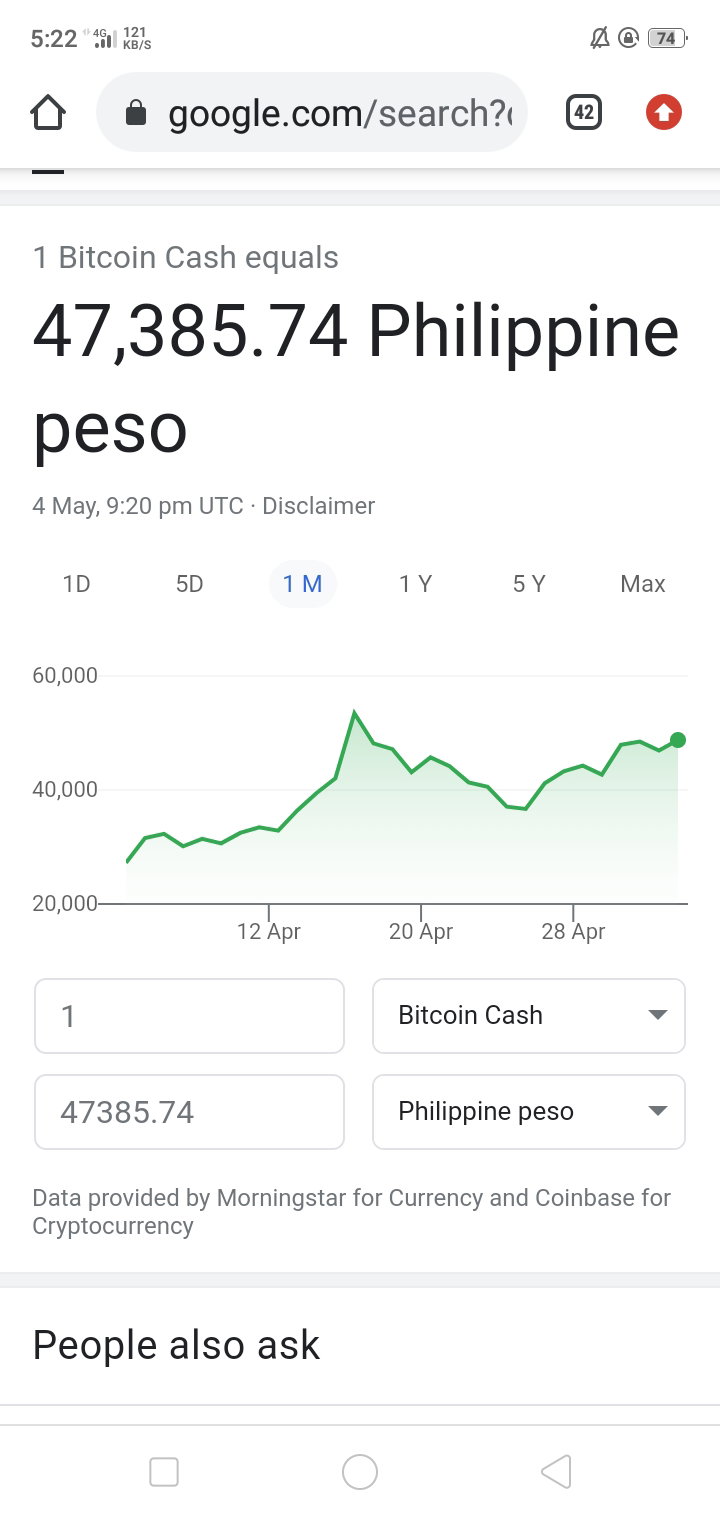
Task: Edit the Bitcoin Cash amount field
Action: [x=189, y=1016]
